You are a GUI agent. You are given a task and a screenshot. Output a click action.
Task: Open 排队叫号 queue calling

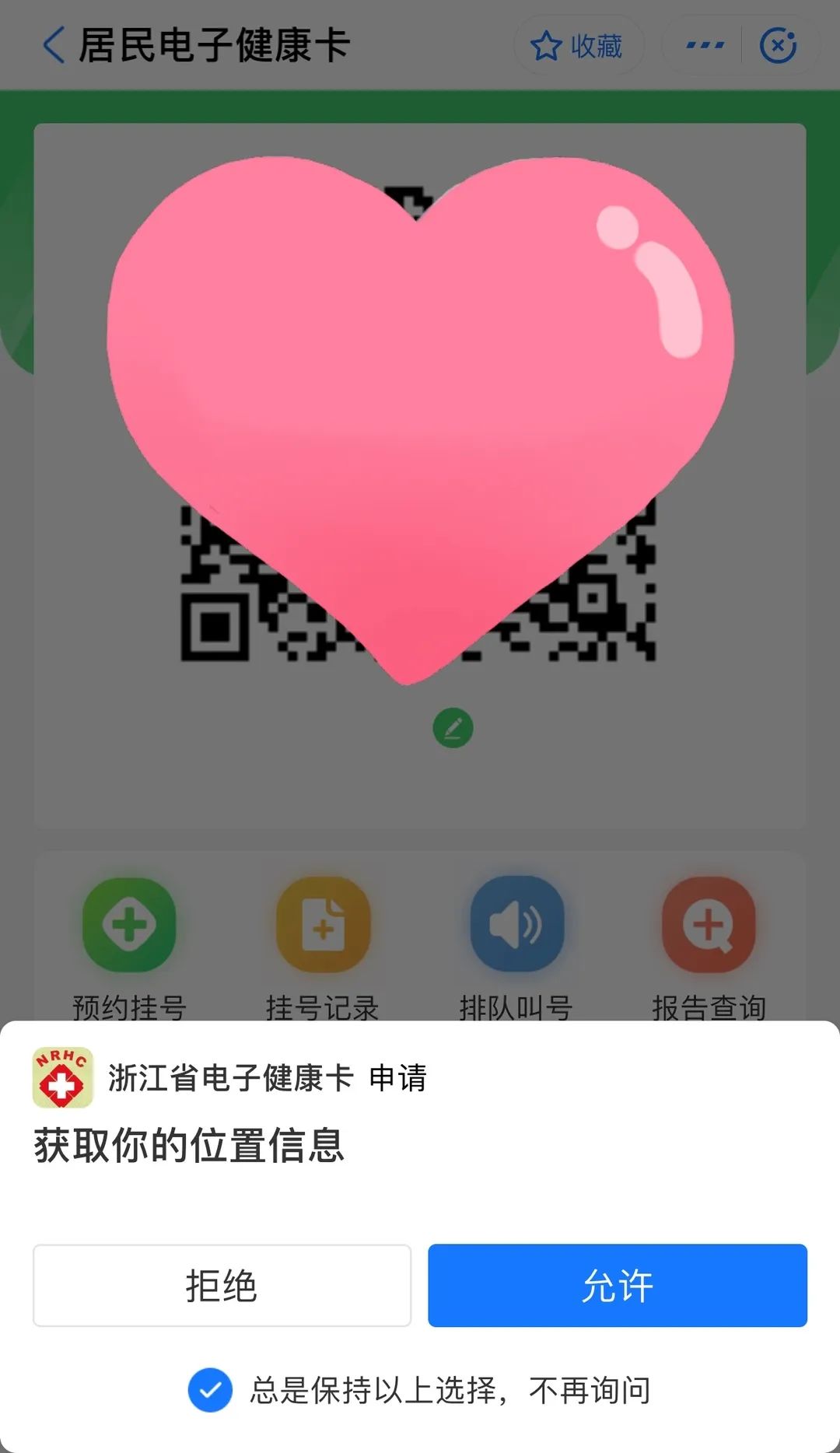[516, 926]
